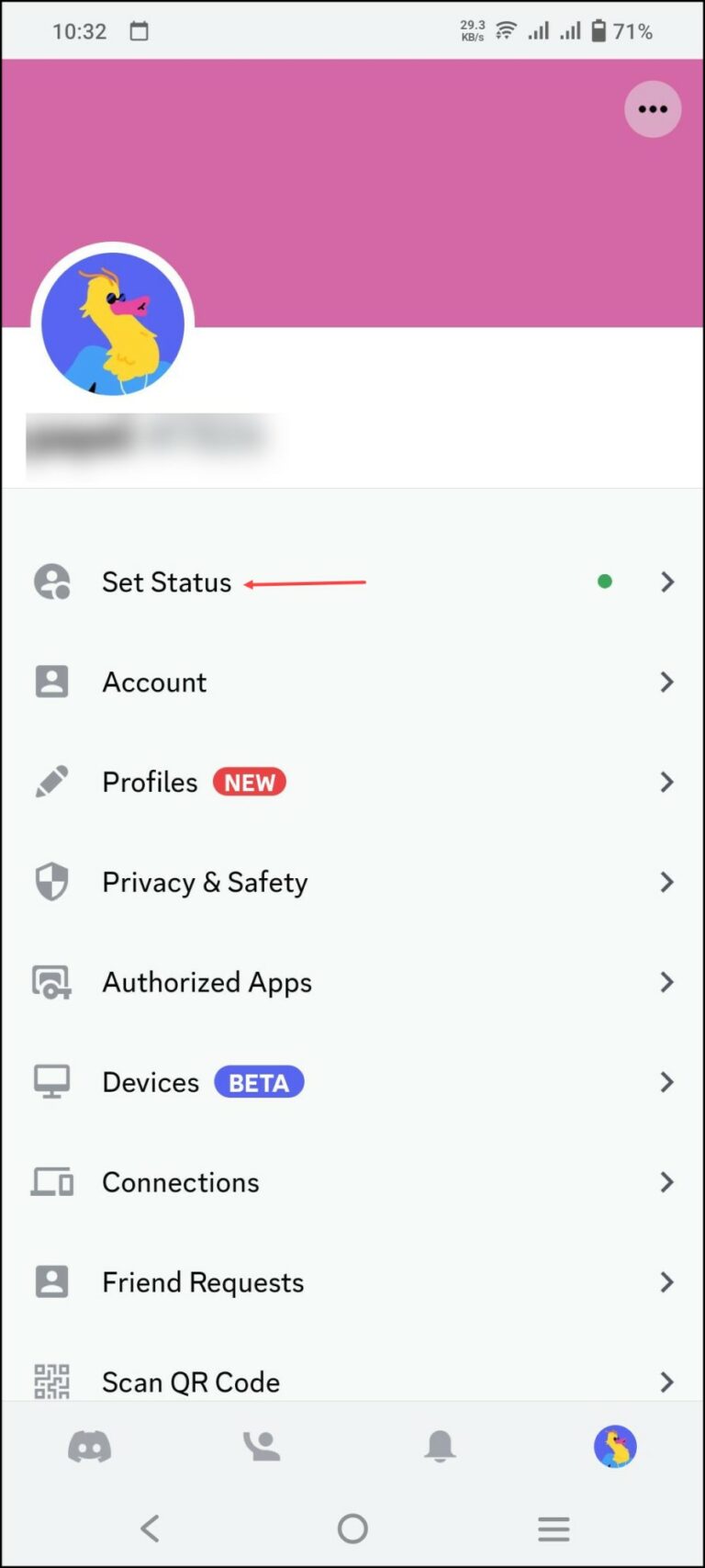Open the Set Status settings icon
This screenshot has width=705, height=1568.
(51, 581)
